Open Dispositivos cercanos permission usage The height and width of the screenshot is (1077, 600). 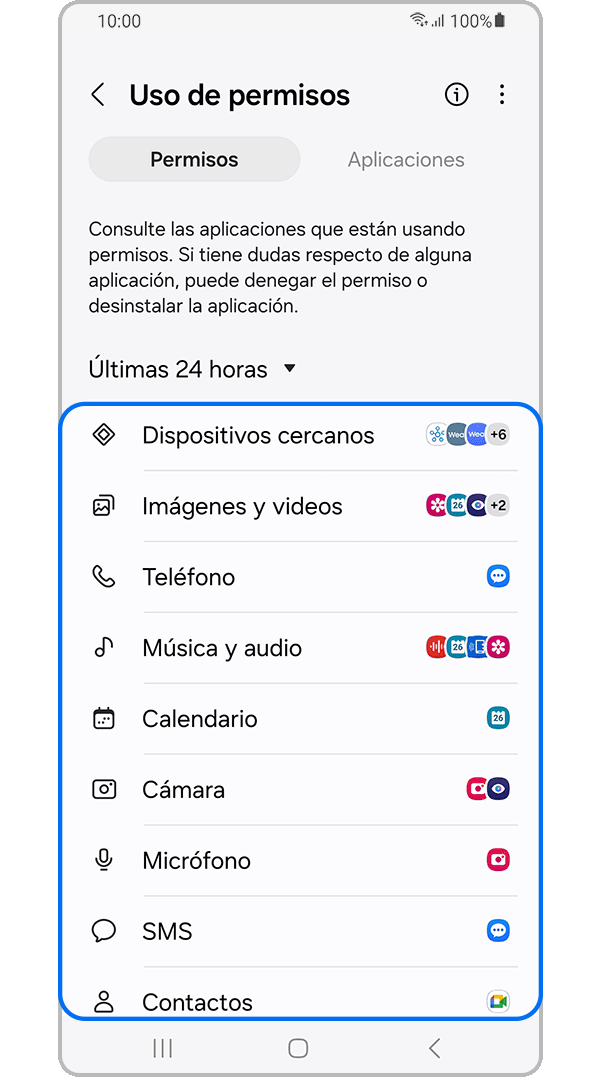(258, 436)
